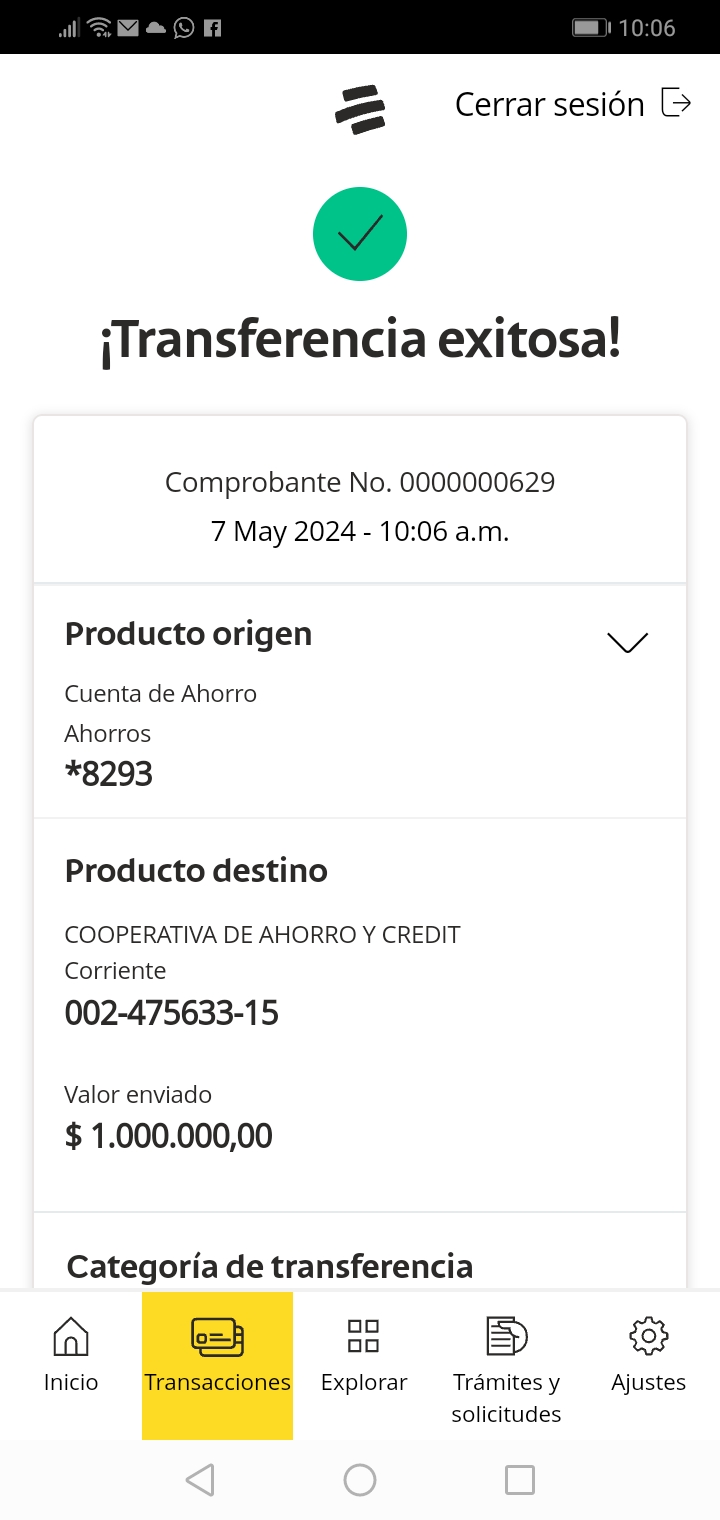720x1520 pixels.
Task: Open the Transacciones tab
Action: 217,1356
